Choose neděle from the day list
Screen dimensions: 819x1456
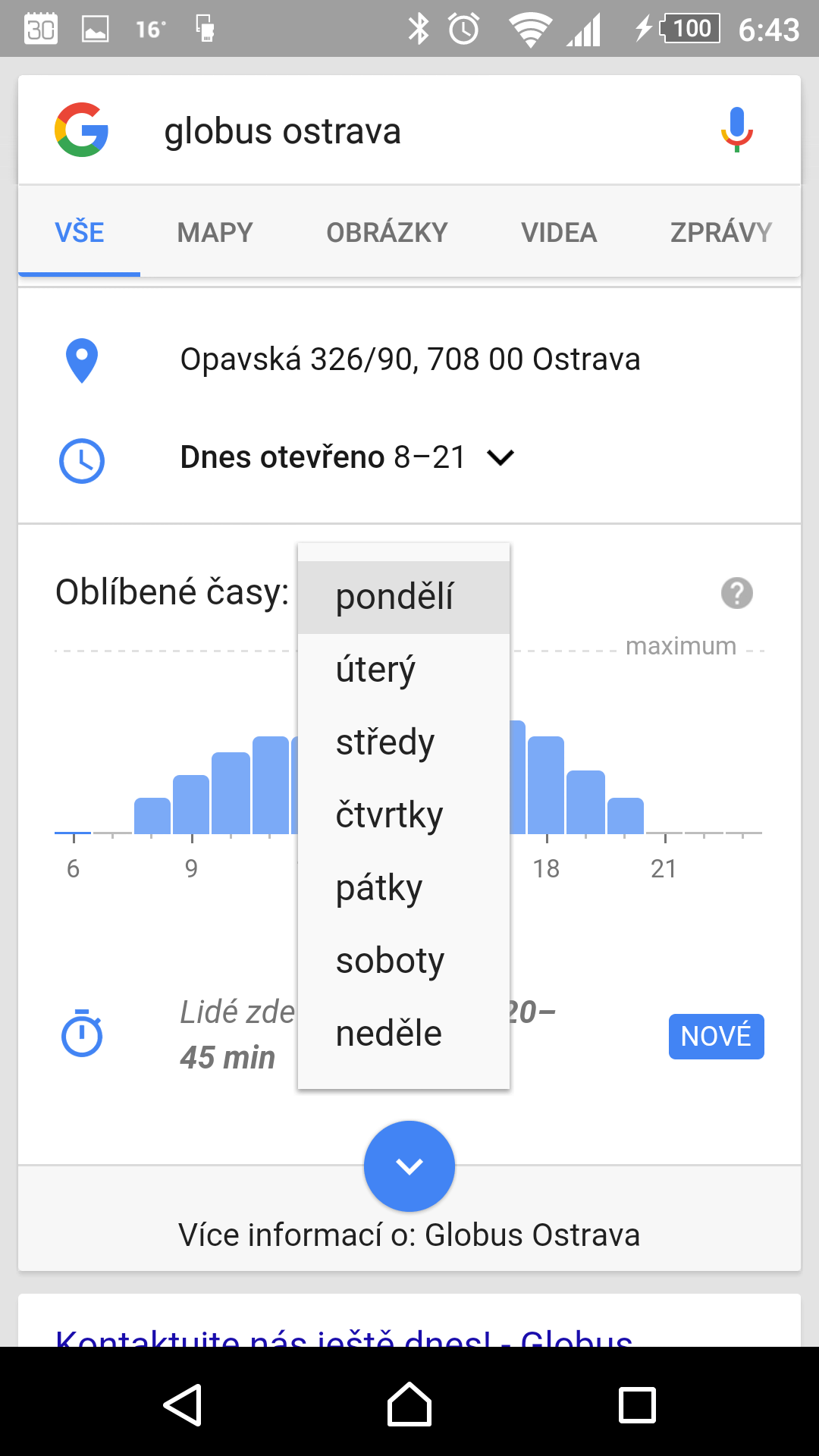[403, 1034]
